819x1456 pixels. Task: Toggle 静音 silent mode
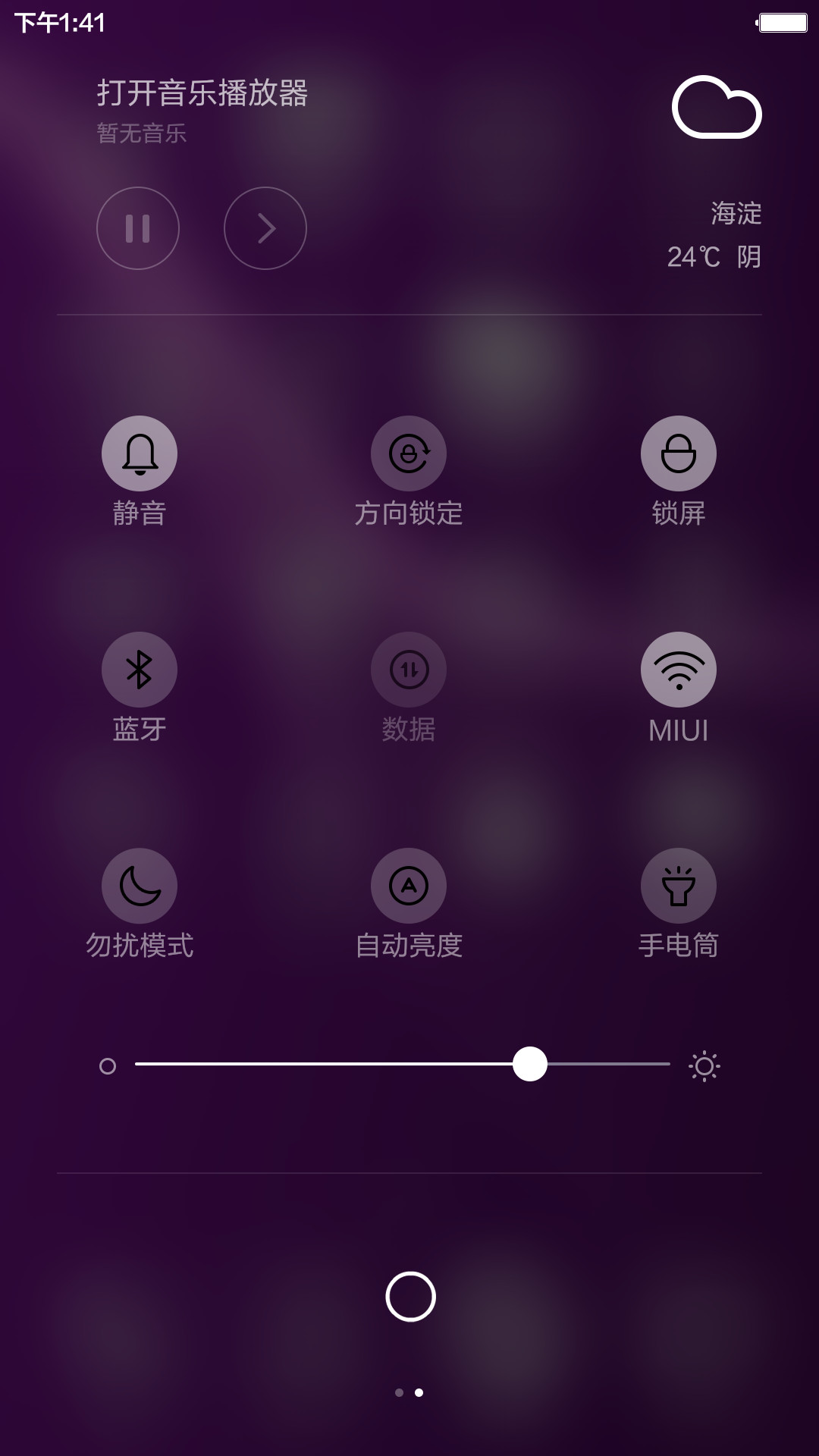(140, 453)
